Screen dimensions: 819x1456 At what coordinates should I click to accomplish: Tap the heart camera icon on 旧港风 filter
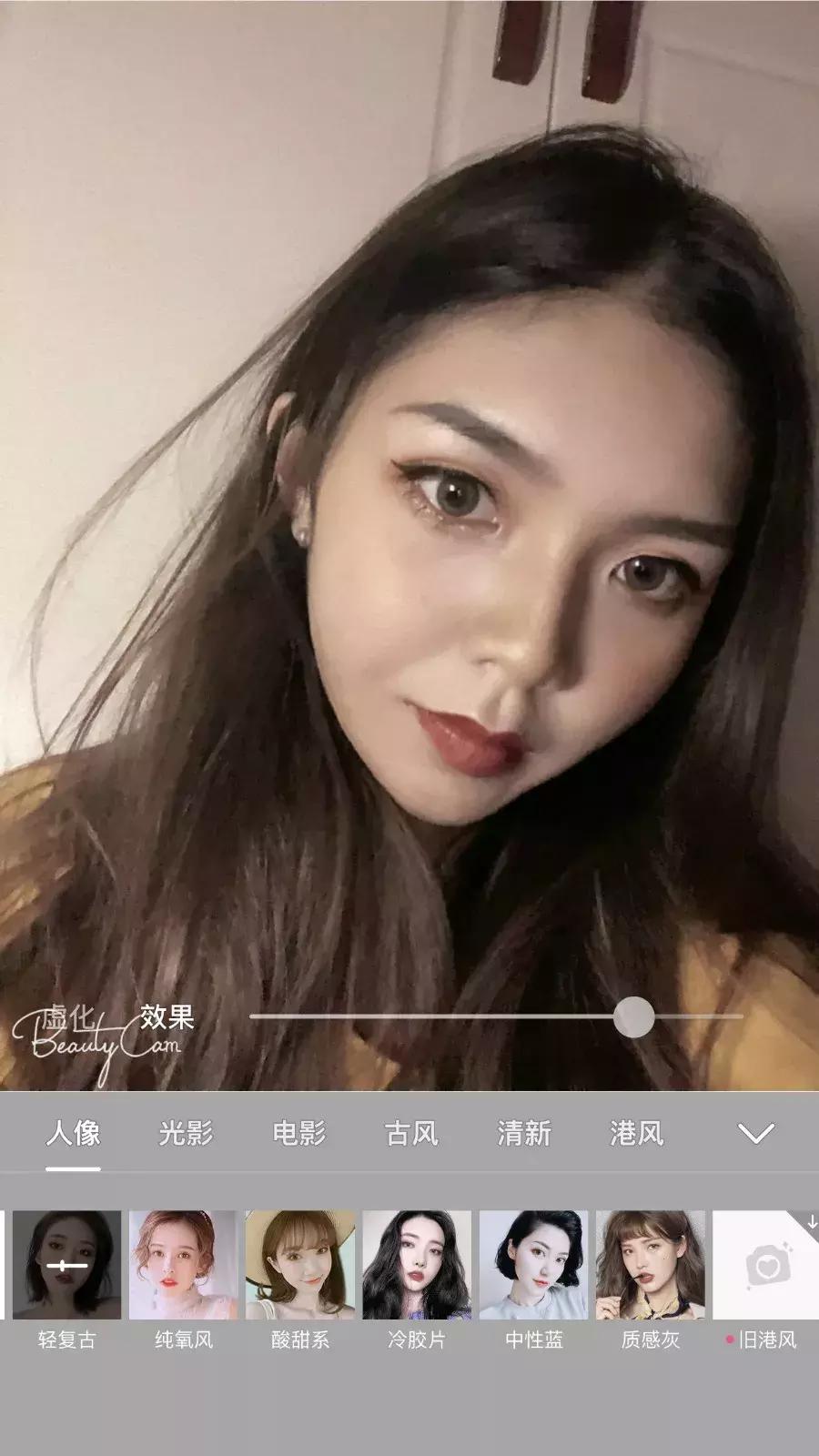pos(767,1265)
